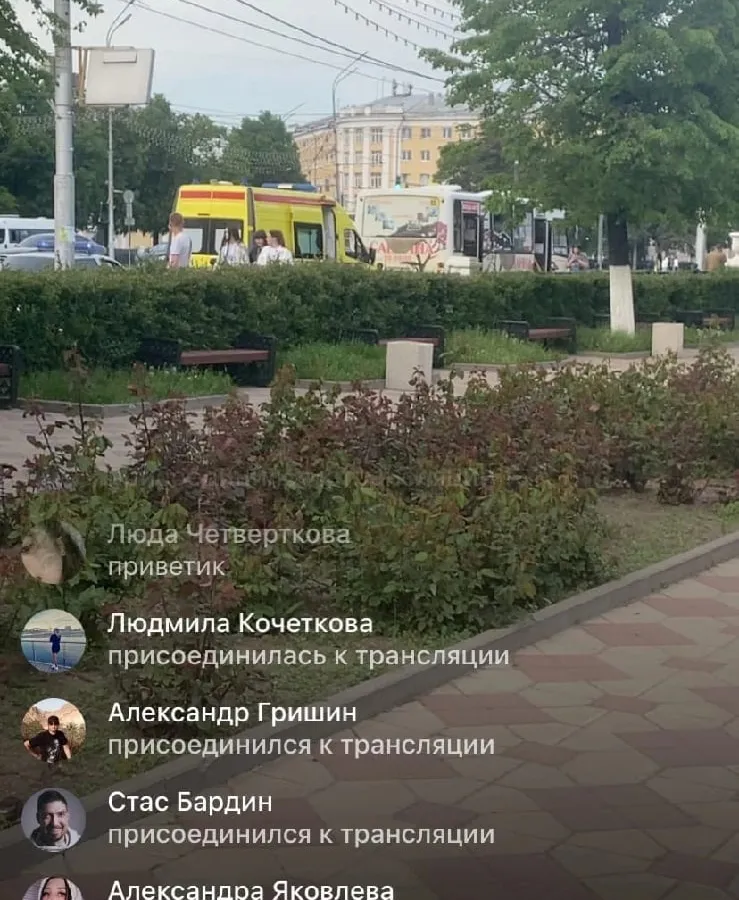Open Александр Гришин's profile from the chat

tap(54, 730)
